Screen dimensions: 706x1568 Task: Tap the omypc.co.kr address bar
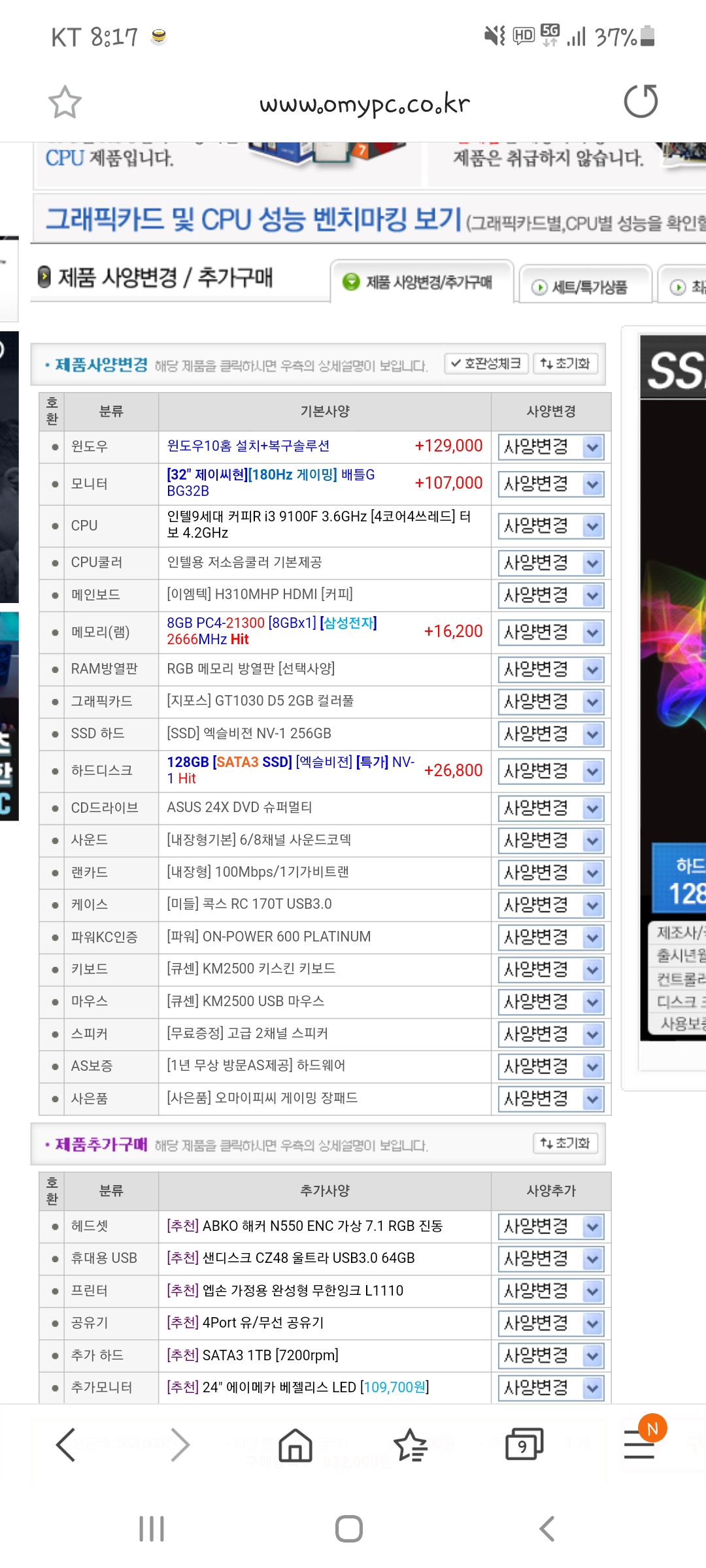pos(364,104)
